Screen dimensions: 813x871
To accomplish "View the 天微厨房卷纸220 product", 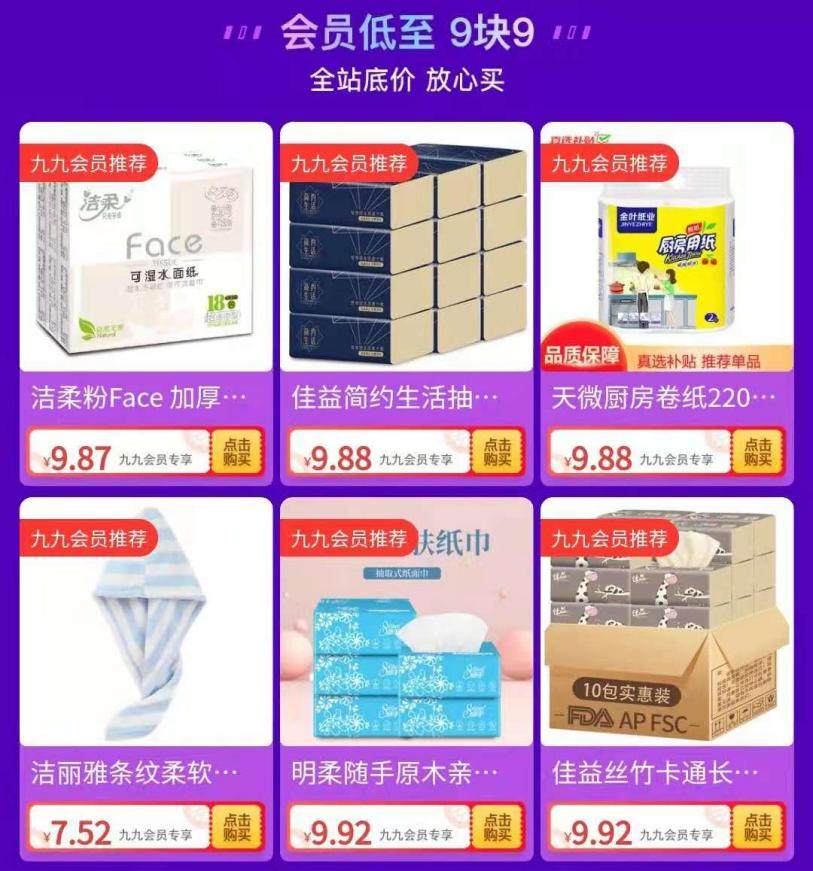I will pyautogui.click(x=666, y=262).
